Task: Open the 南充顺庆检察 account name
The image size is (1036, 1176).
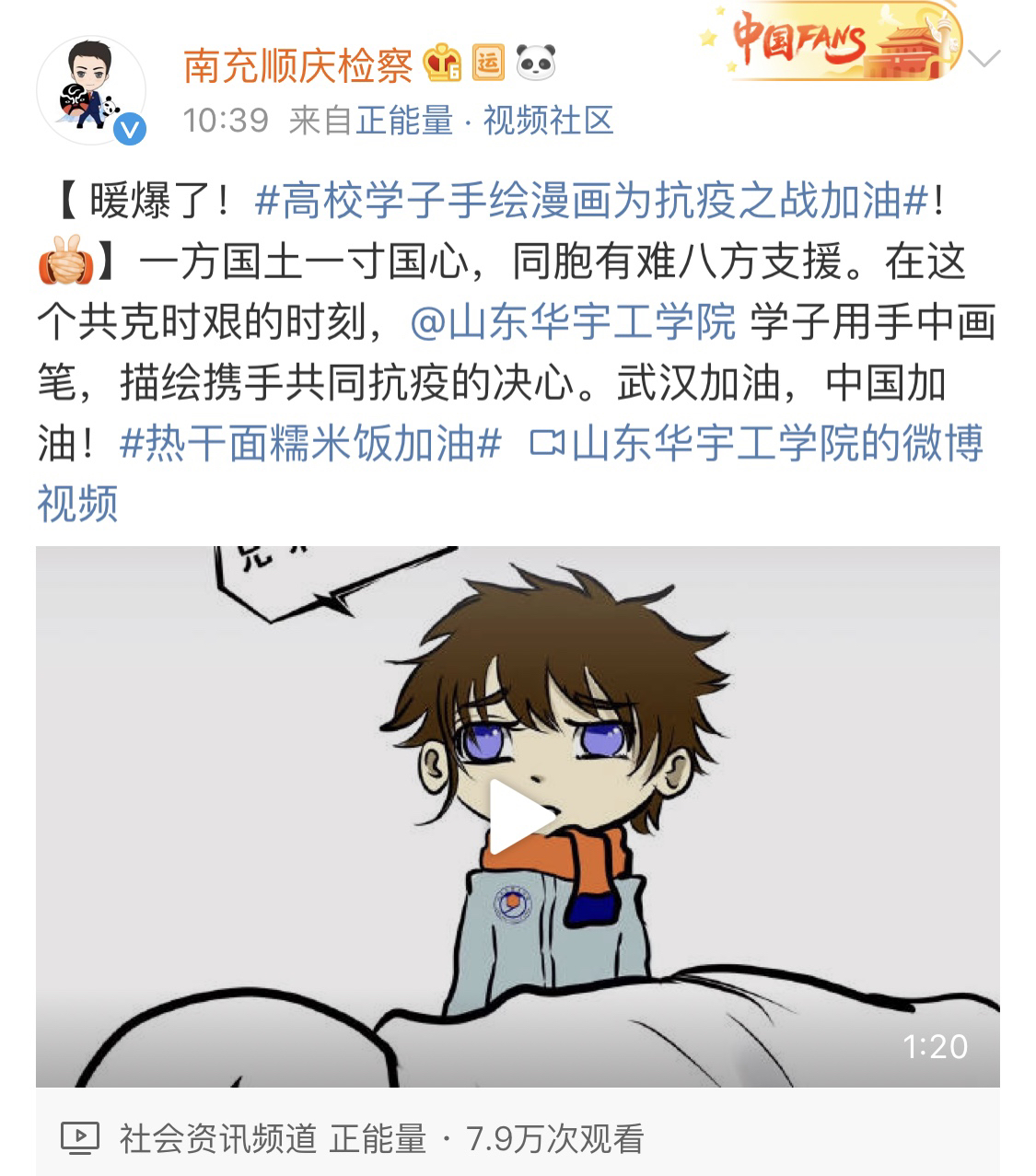Action: pyautogui.click(x=297, y=64)
